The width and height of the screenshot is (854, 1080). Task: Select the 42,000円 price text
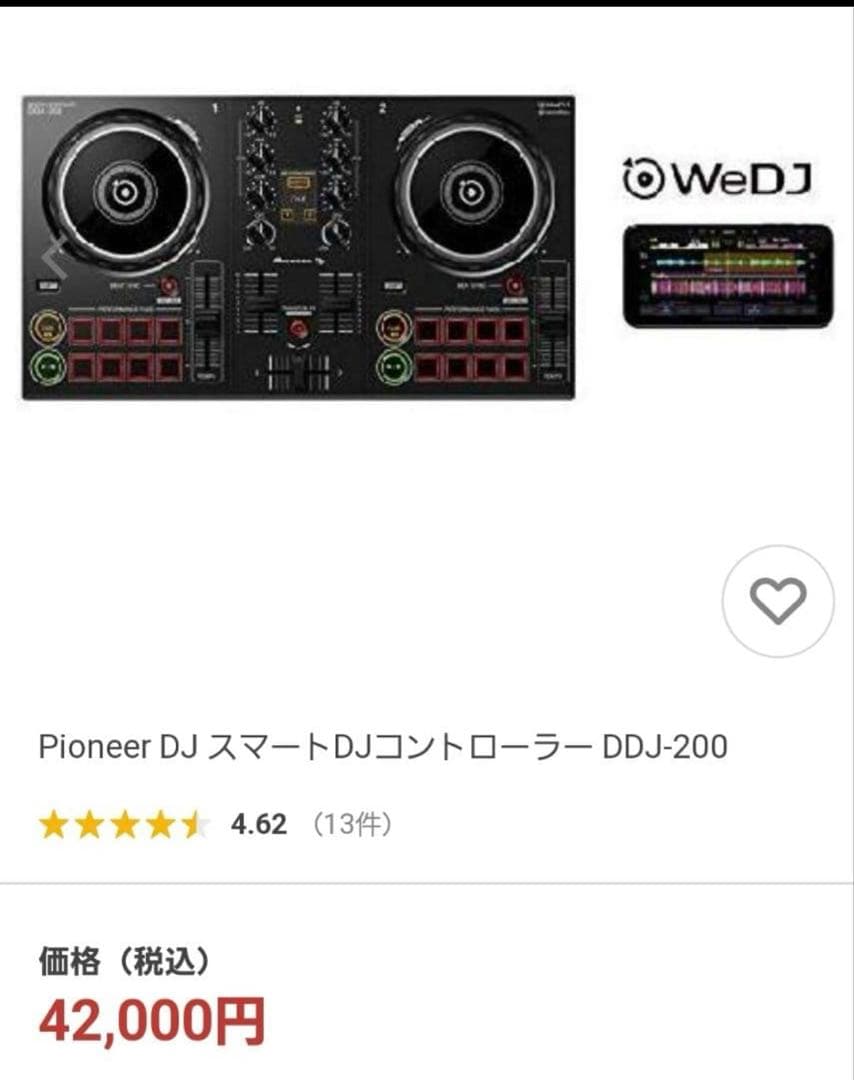pyautogui.click(x=150, y=1019)
